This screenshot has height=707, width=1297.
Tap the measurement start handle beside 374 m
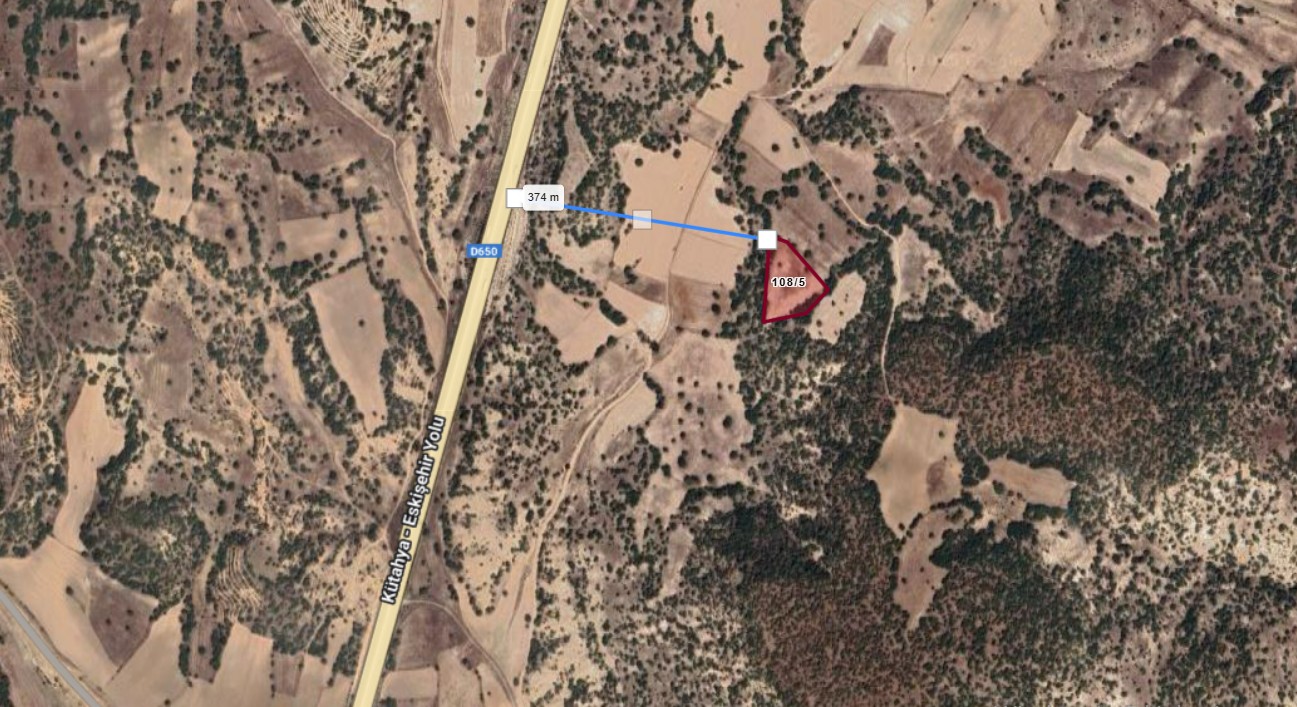point(514,197)
